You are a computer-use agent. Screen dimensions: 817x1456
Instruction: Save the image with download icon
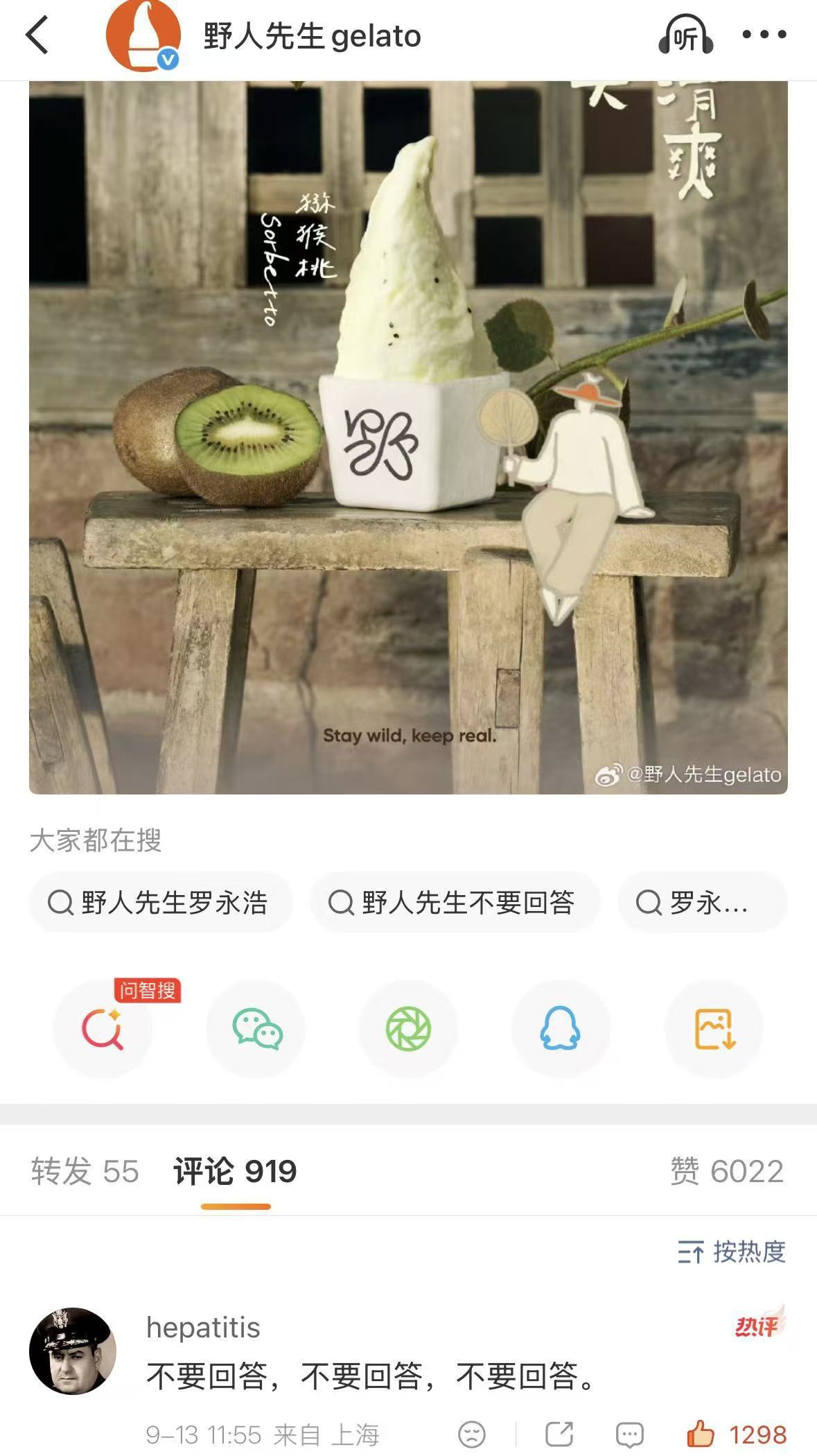pos(714,1029)
